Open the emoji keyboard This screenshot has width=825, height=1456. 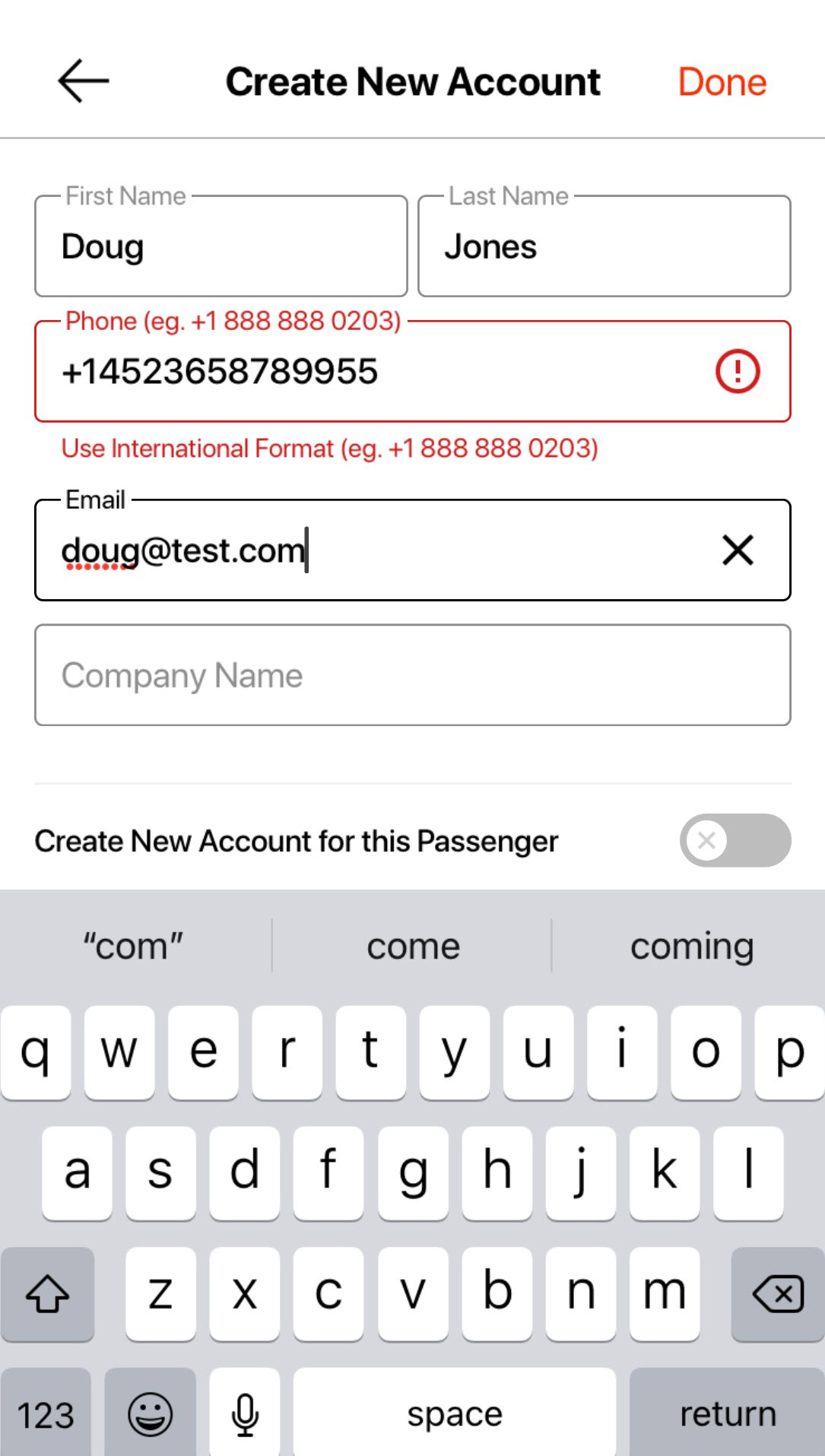(150, 1414)
